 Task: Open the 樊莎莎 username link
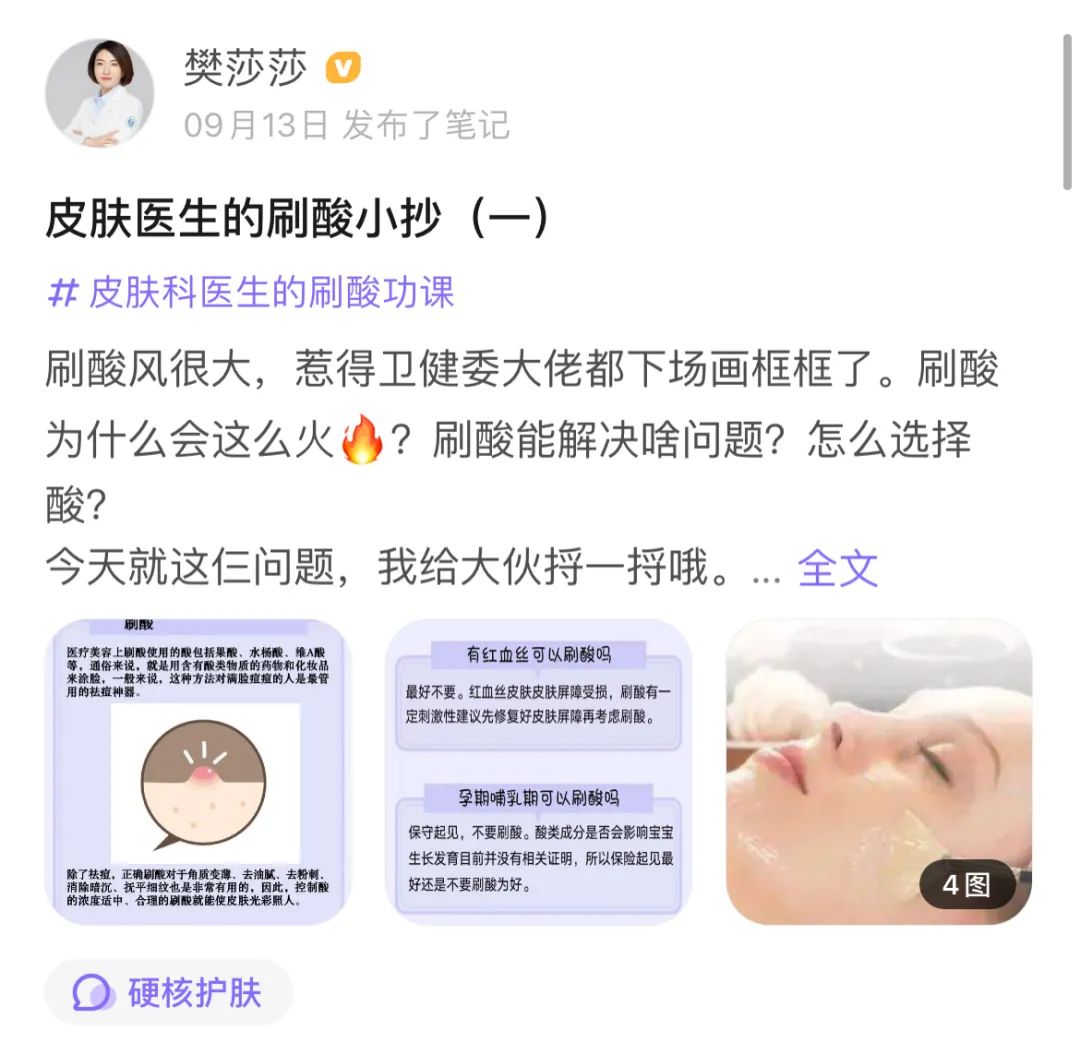click(245, 69)
